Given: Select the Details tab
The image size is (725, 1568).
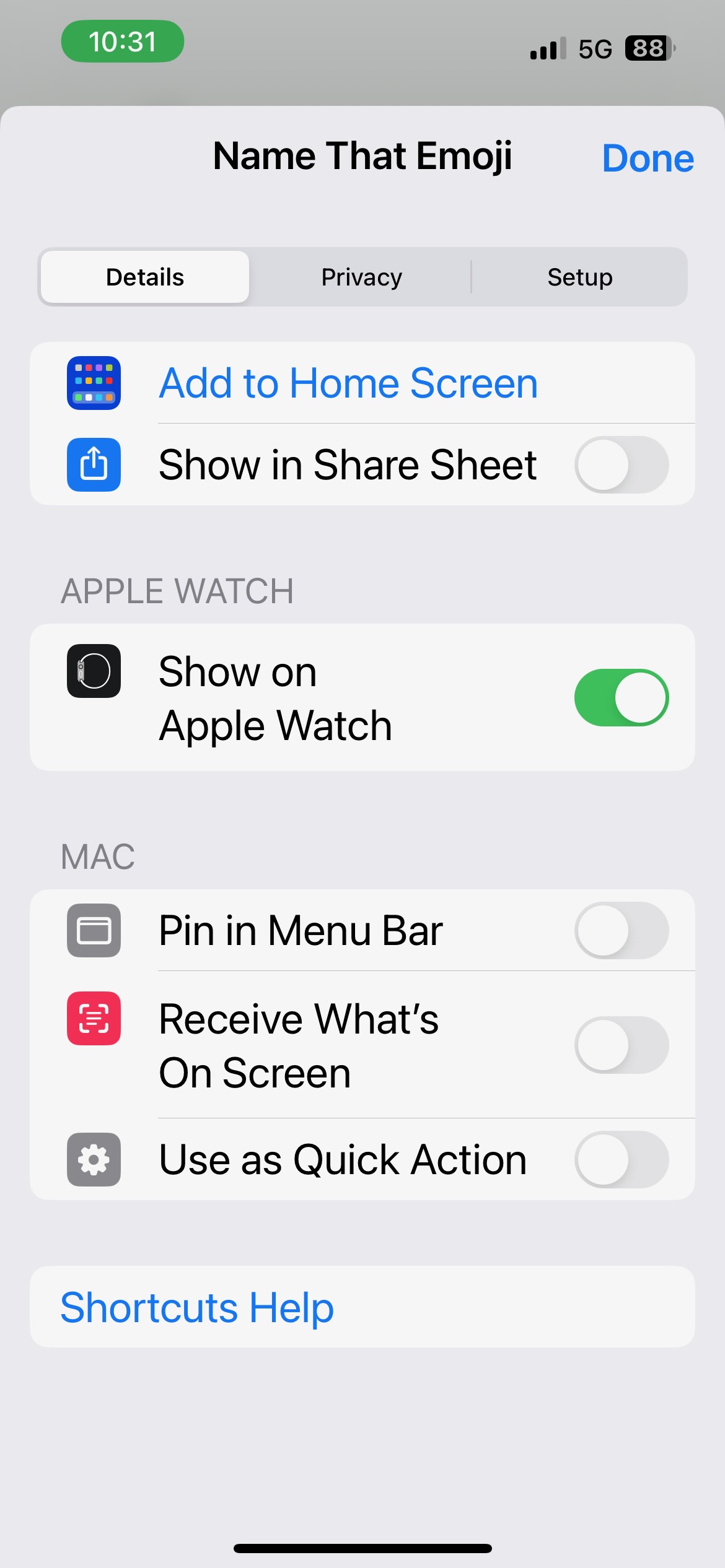Looking at the screenshot, I should coord(145,277).
